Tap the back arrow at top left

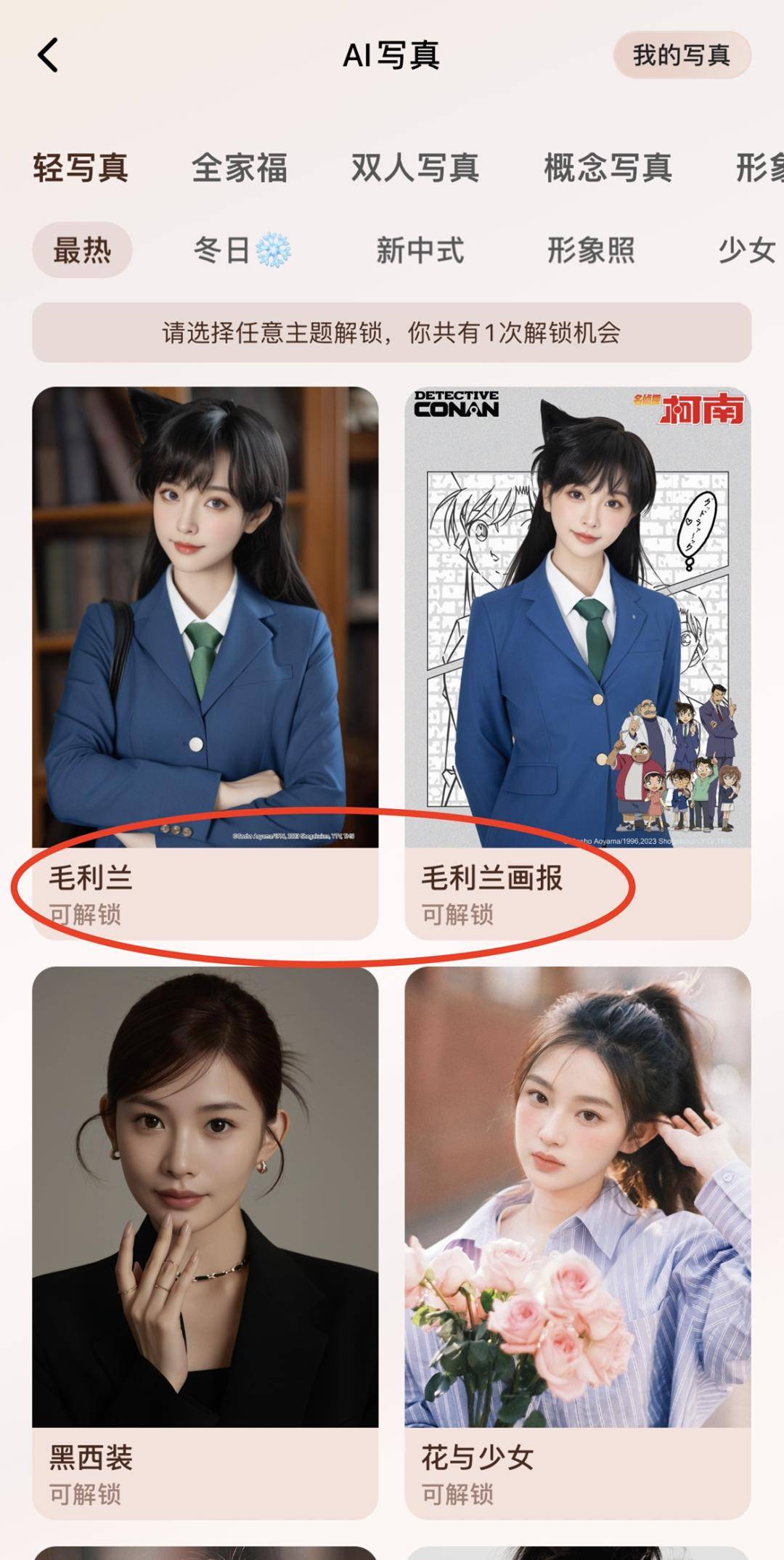[x=49, y=55]
